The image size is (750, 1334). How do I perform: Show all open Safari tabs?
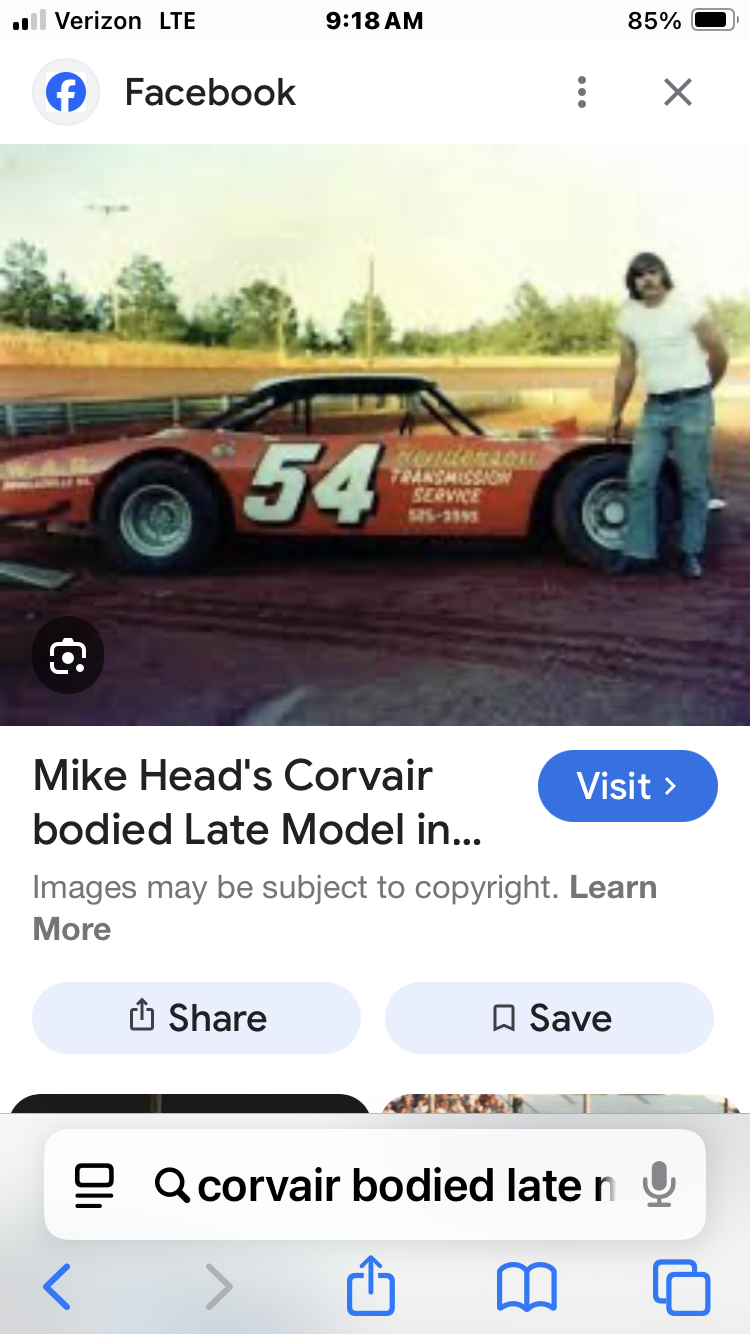tap(681, 1286)
